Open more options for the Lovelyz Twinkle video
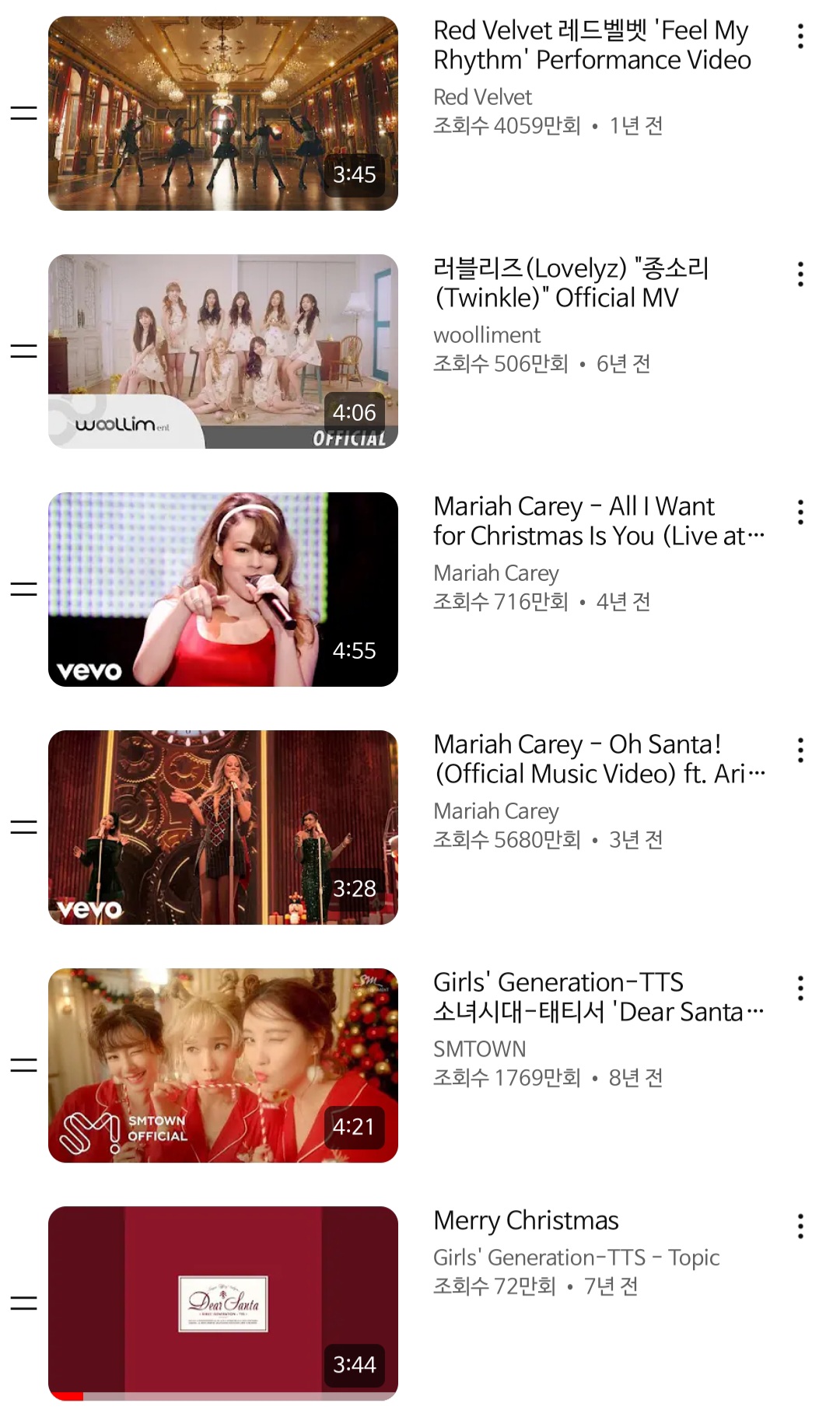 tap(800, 275)
